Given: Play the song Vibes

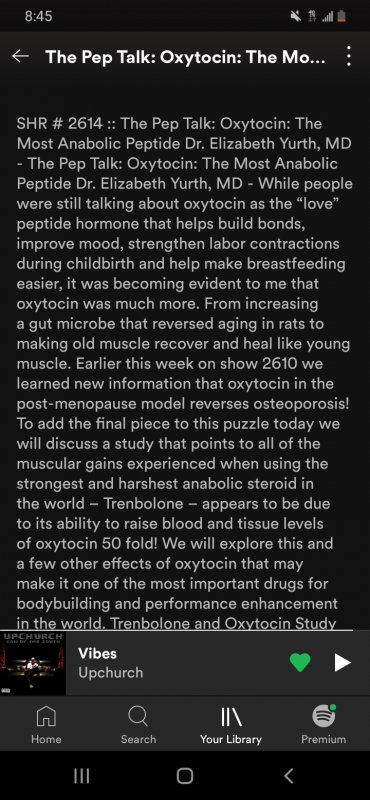Looking at the screenshot, I should (x=342, y=663).
